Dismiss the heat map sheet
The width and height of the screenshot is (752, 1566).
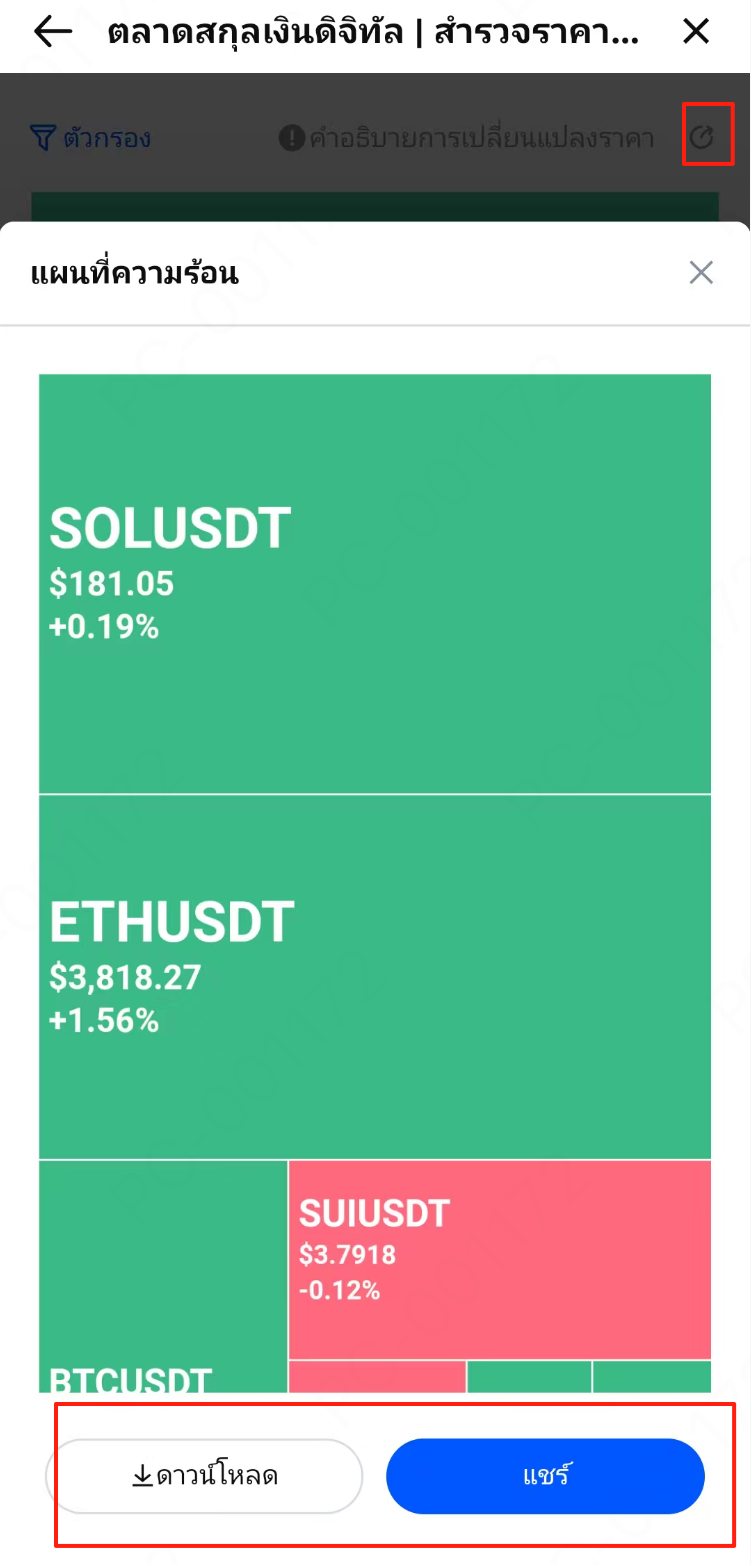(x=701, y=272)
